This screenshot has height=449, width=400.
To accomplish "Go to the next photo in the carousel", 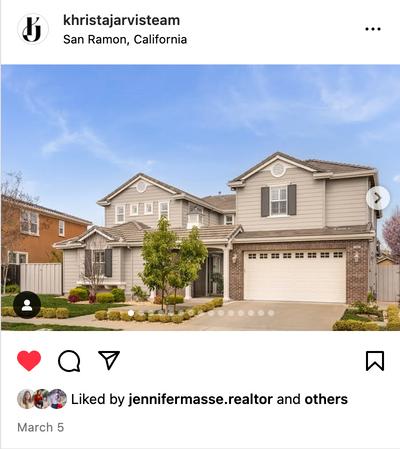I will pyautogui.click(x=378, y=198).
